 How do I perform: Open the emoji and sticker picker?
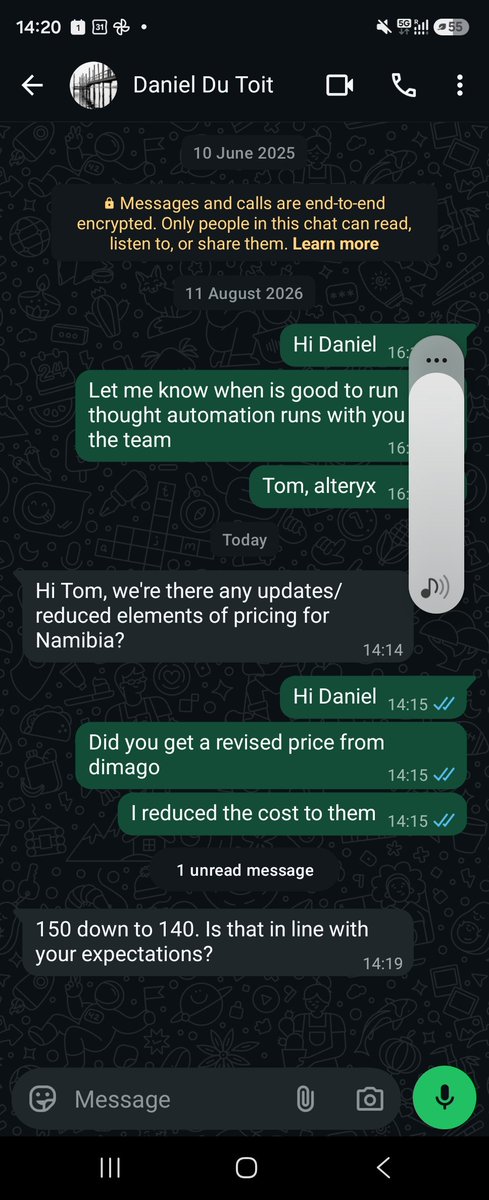tap(42, 1099)
